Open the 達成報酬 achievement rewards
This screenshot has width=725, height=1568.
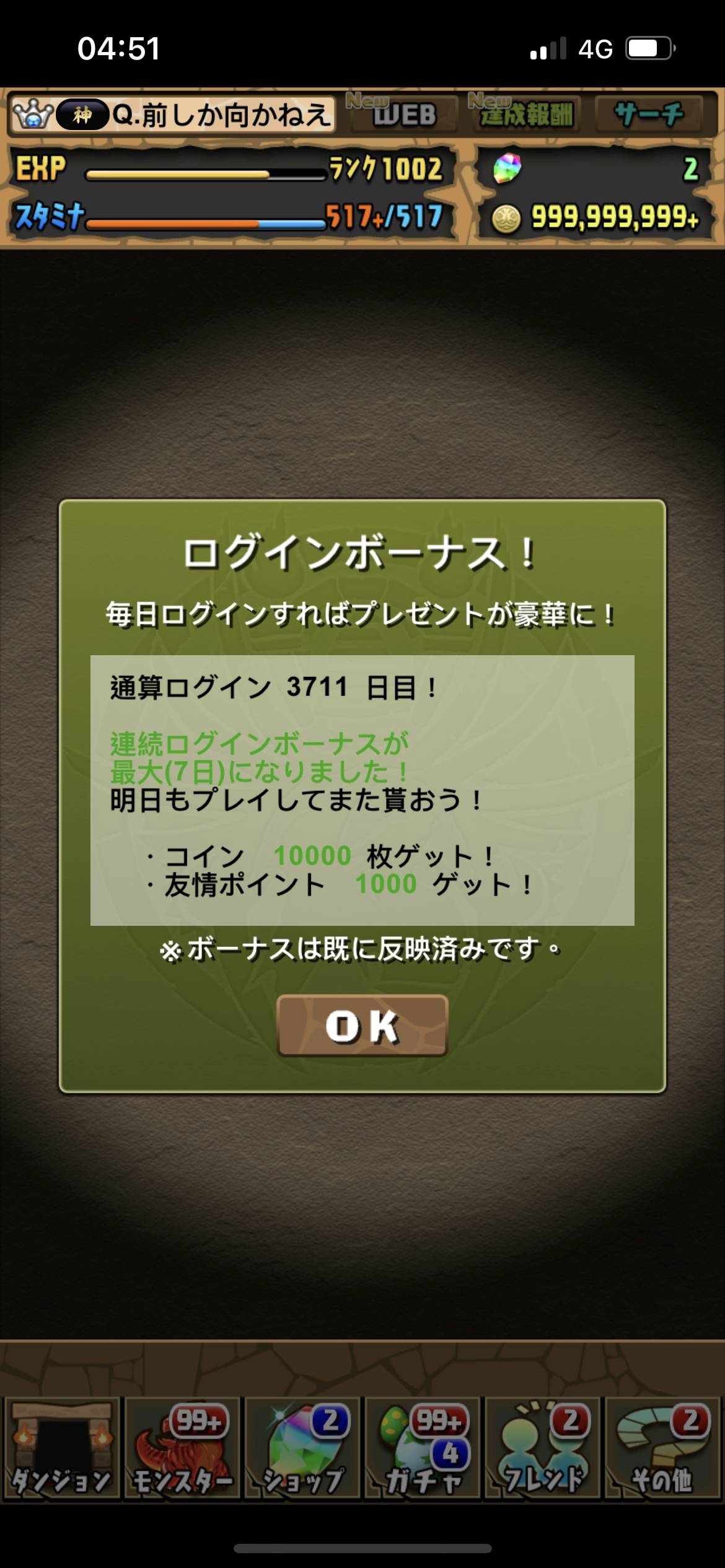525,114
